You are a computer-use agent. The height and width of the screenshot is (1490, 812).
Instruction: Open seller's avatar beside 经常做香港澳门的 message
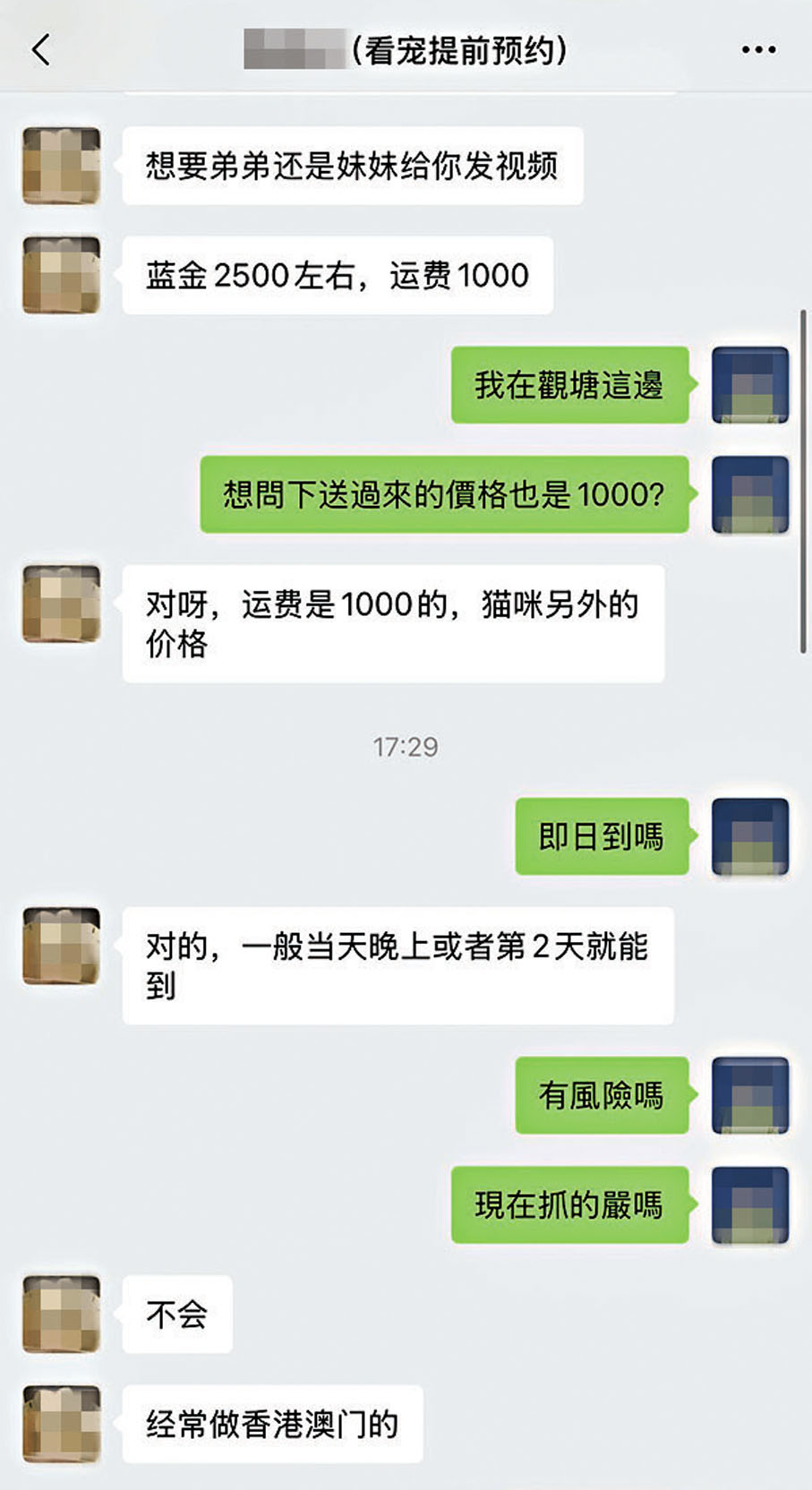[x=61, y=1424]
